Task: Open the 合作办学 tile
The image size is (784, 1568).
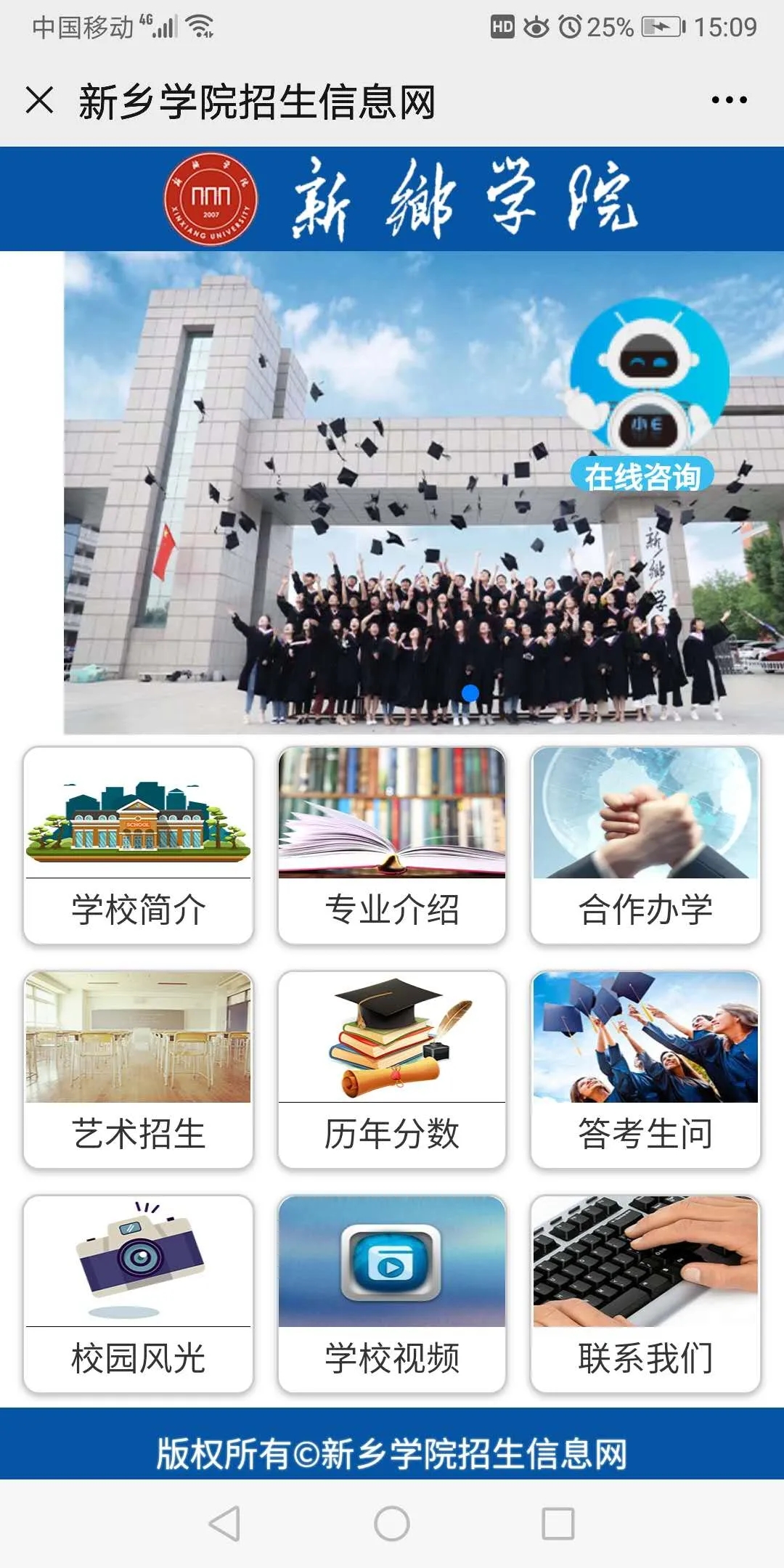Action: pyautogui.click(x=645, y=846)
